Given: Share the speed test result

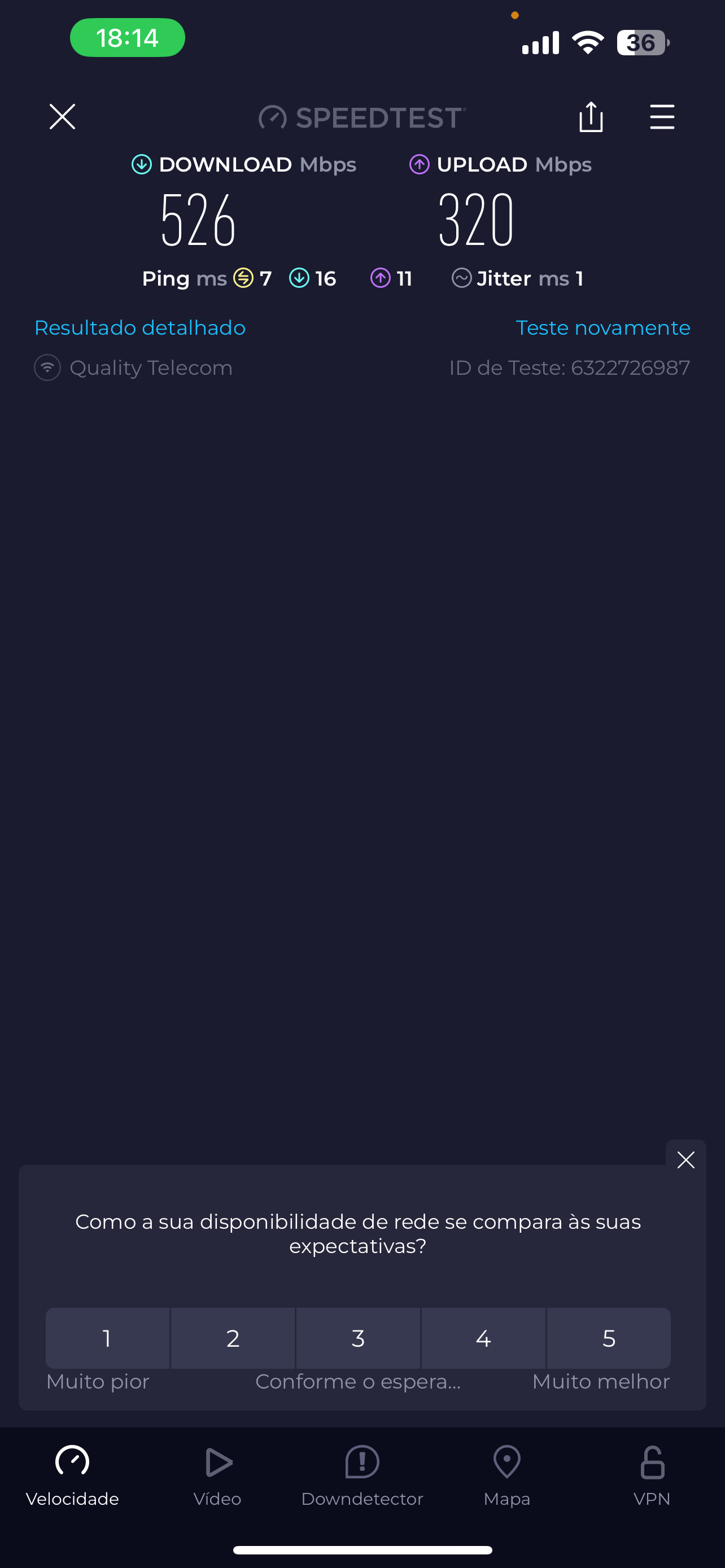Looking at the screenshot, I should pyautogui.click(x=591, y=116).
